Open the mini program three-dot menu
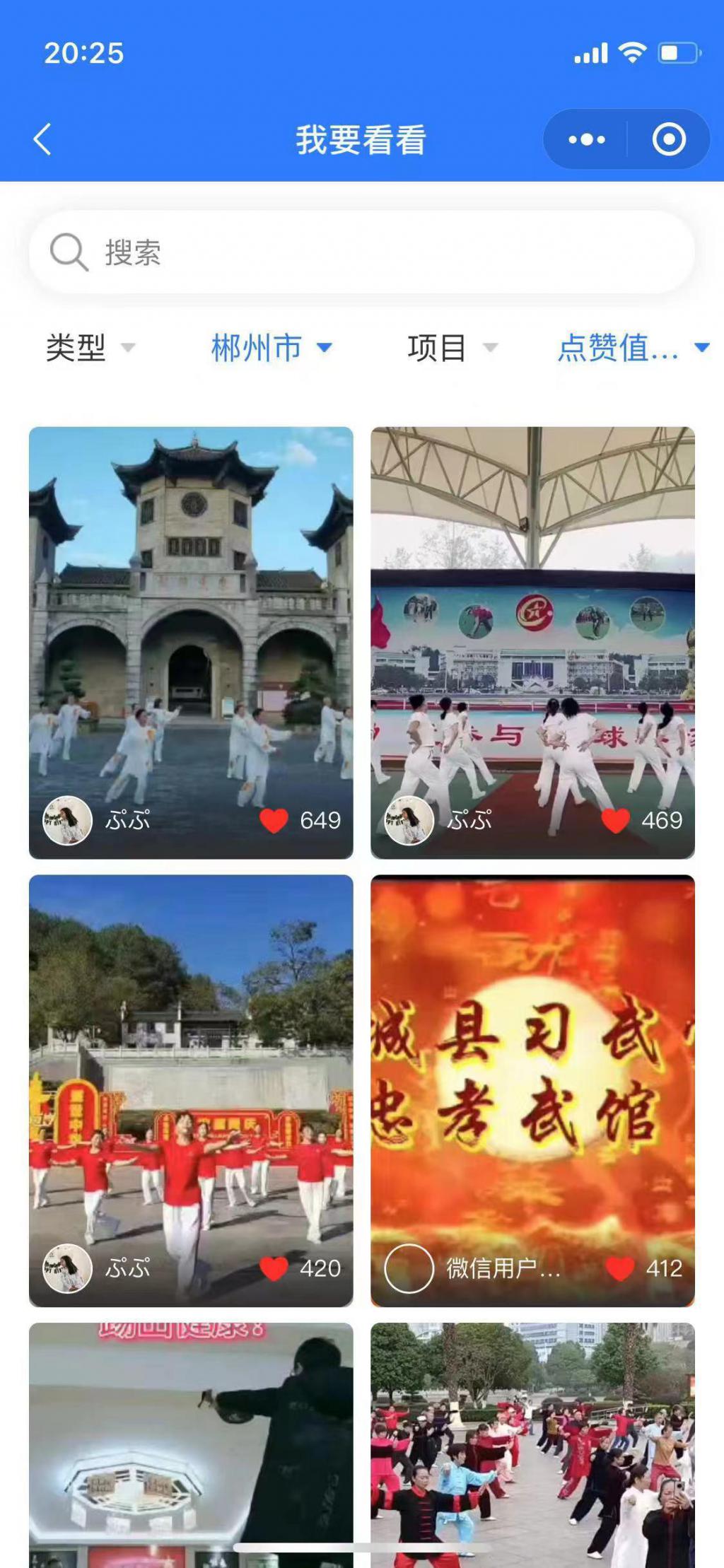The image size is (724, 1568). coord(586,139)
